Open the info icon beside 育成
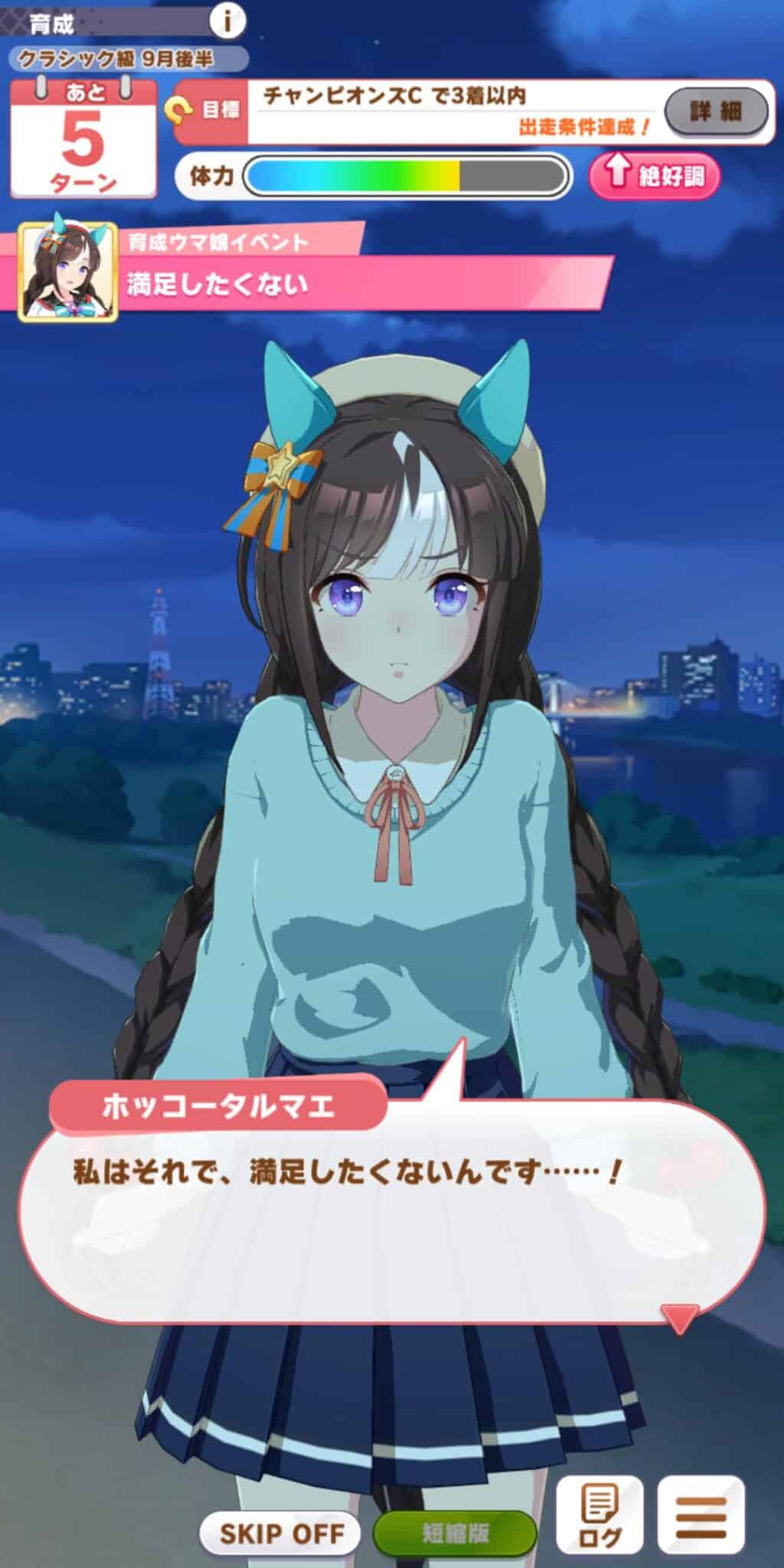 227,21
